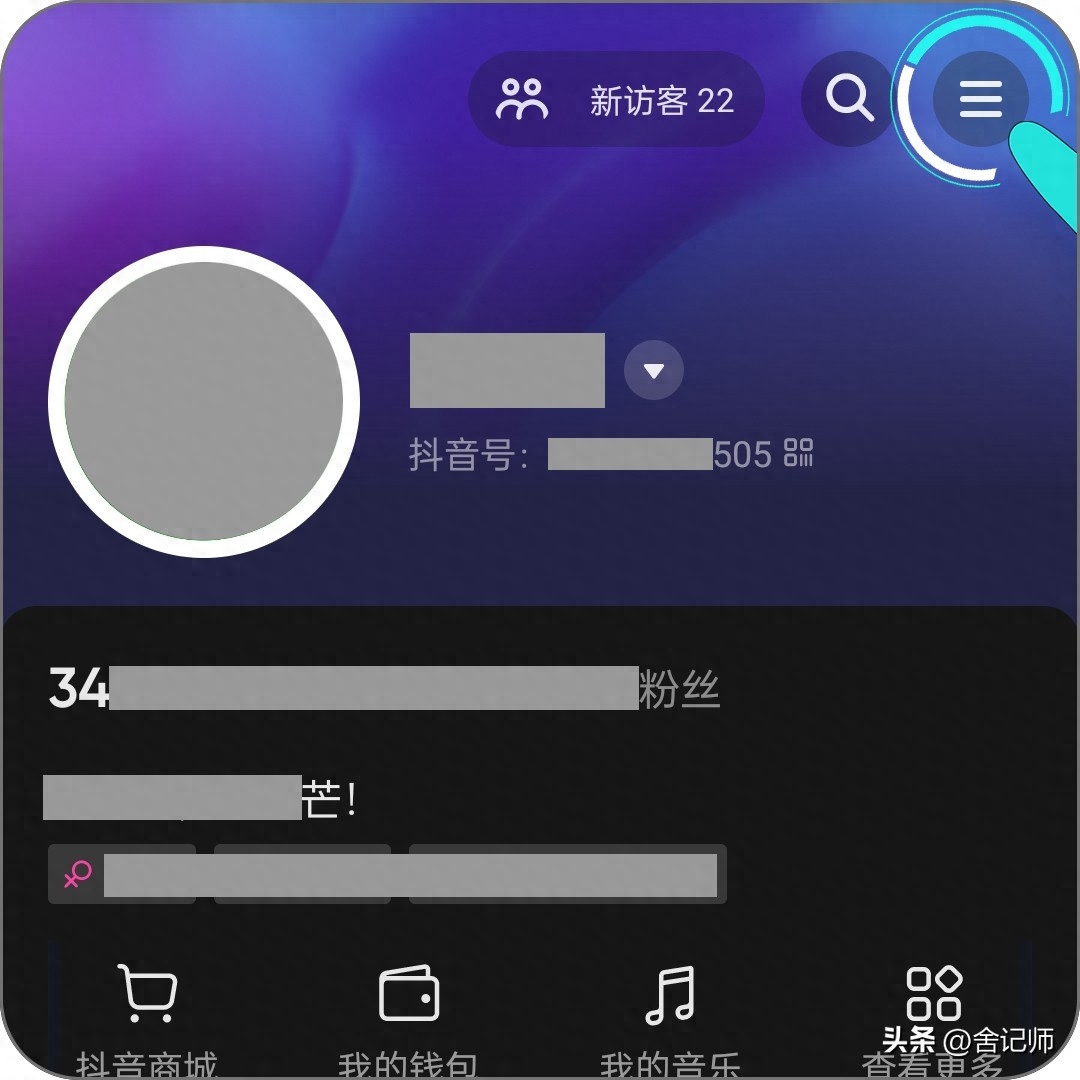Open the profile avatar picture
Image resolution: width=1080 pixels, height=1080 pixels.
tap(204, 401)
